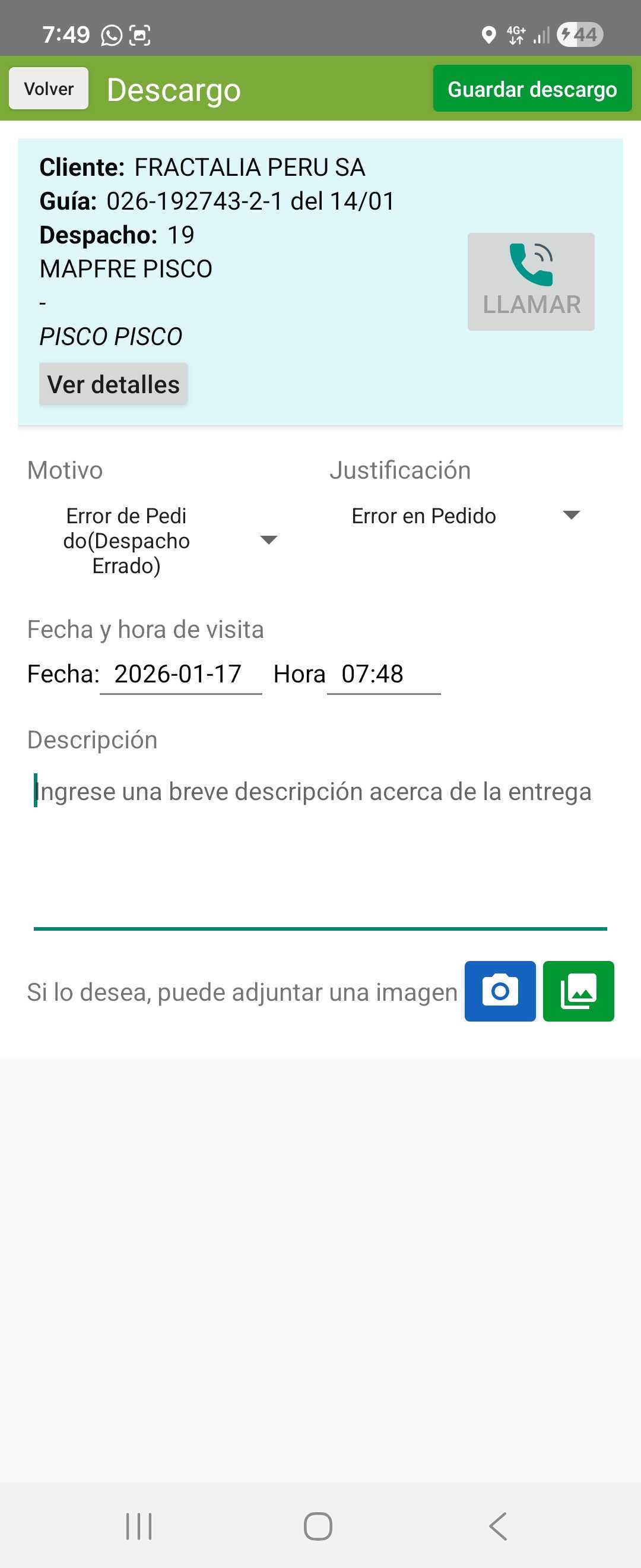Call the client with LLAMAR
The image size is (641, 1568).
click(531, 282)
